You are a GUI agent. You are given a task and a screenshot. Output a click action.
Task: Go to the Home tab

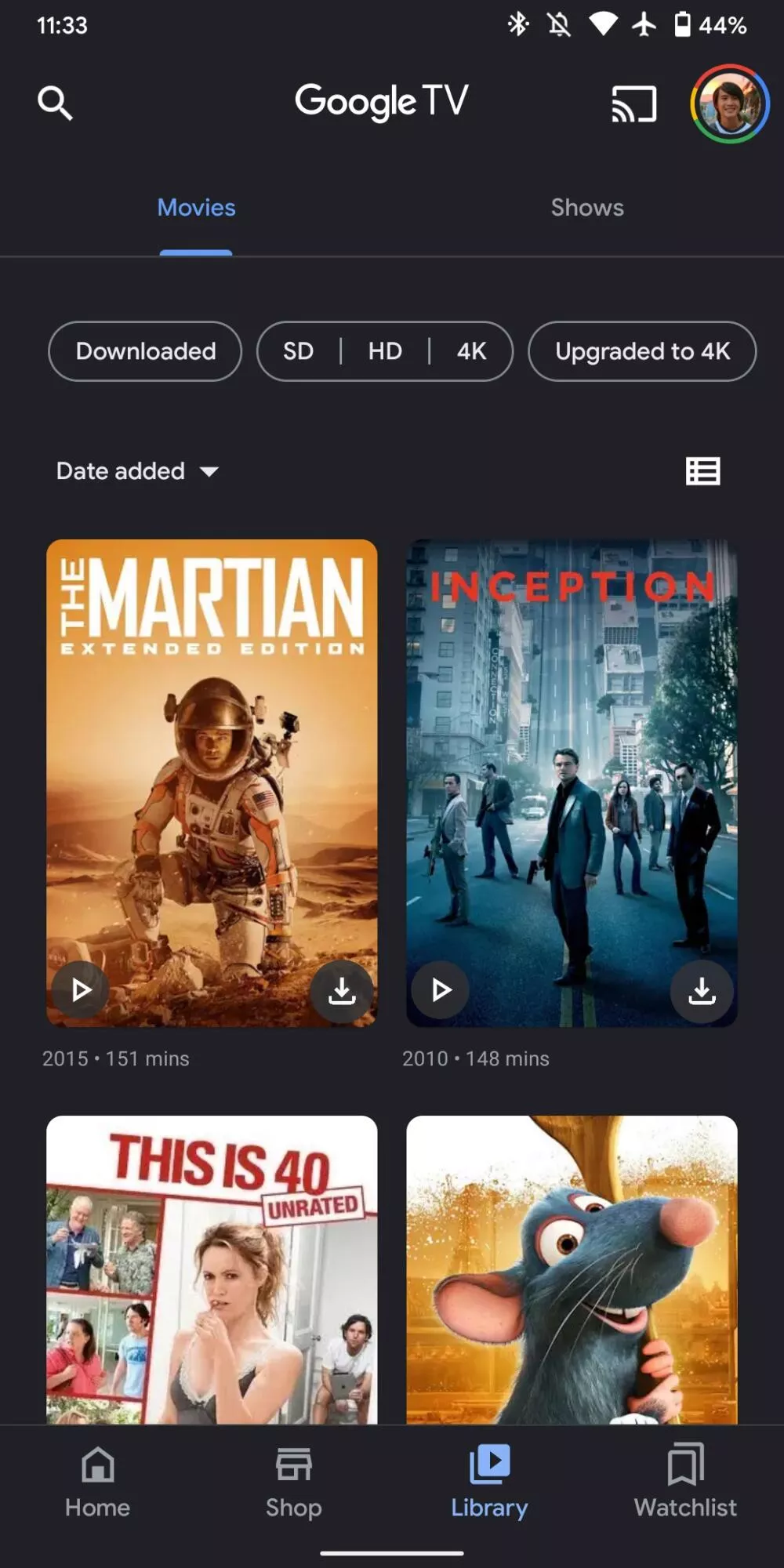(x=98, y=1482)
